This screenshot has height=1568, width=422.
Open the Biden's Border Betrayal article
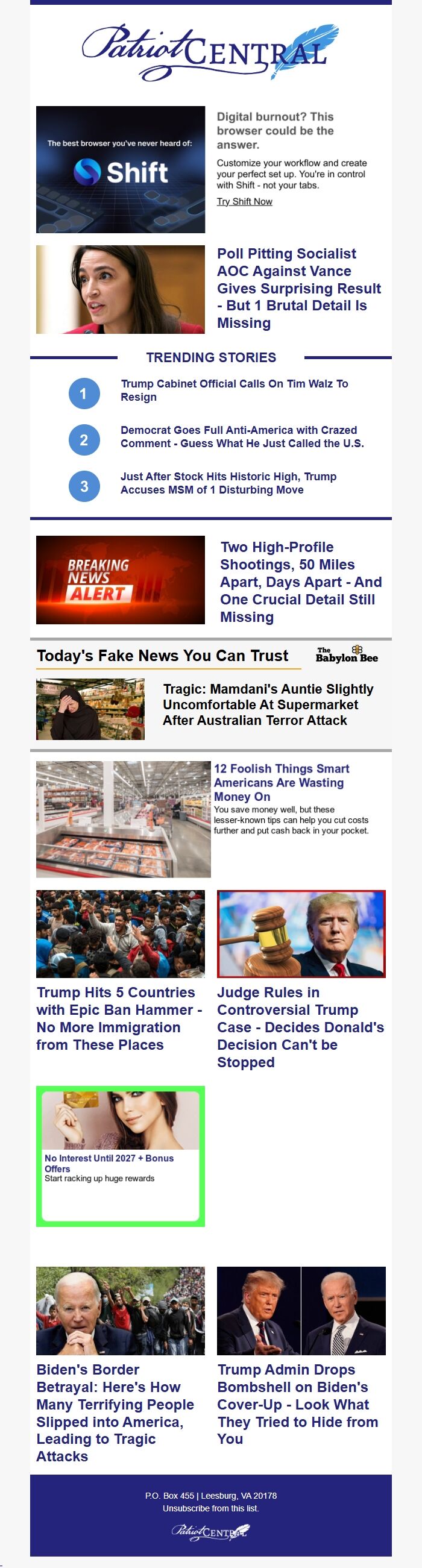point(115,1412)
